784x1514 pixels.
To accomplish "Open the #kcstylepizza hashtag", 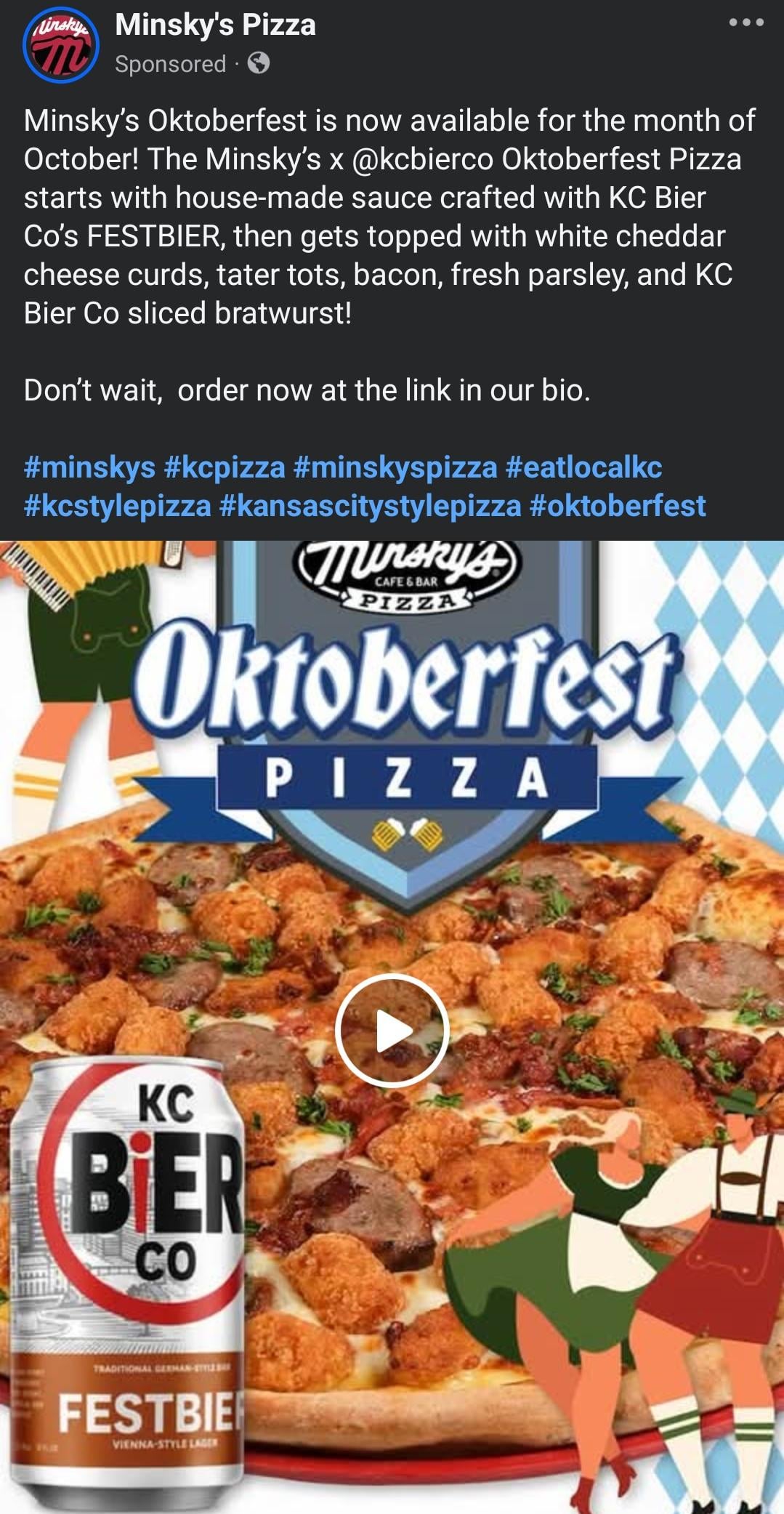I will pyautogui.click(x=117, y=506).
